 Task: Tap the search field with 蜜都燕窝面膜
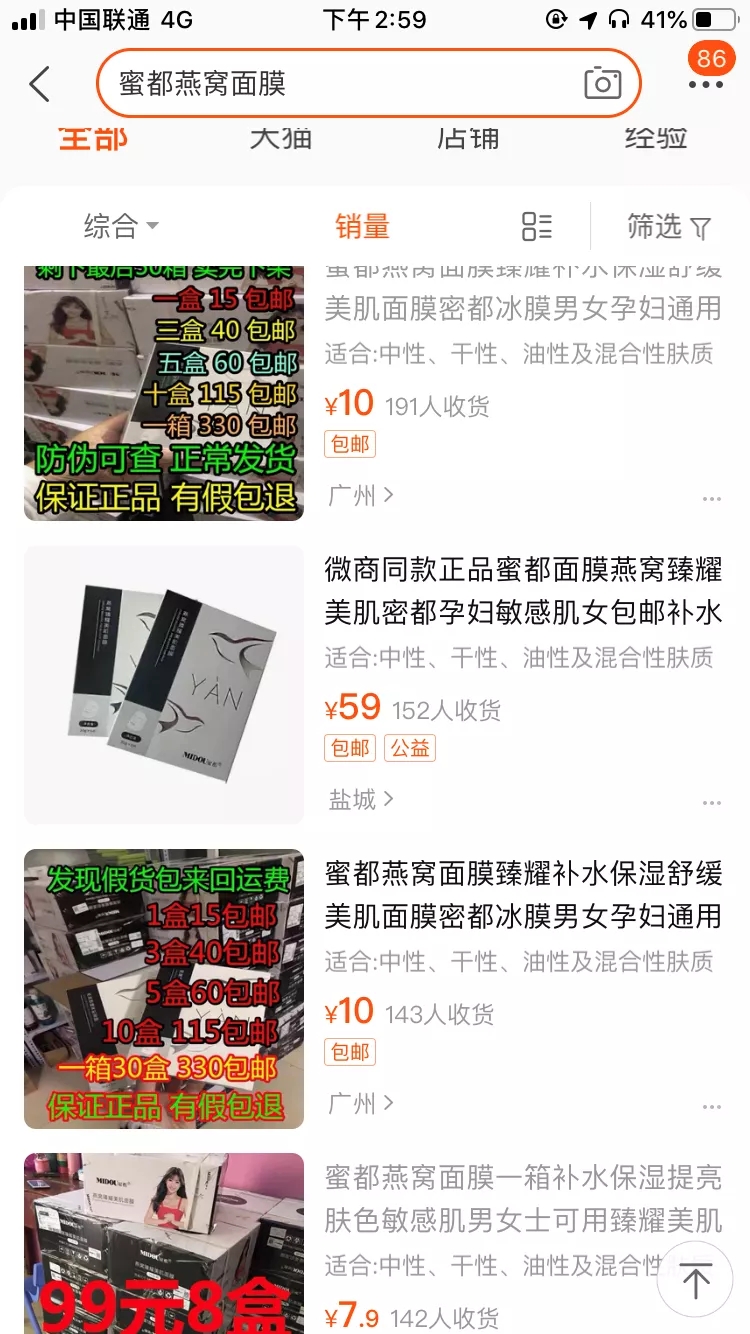(340, 83)
